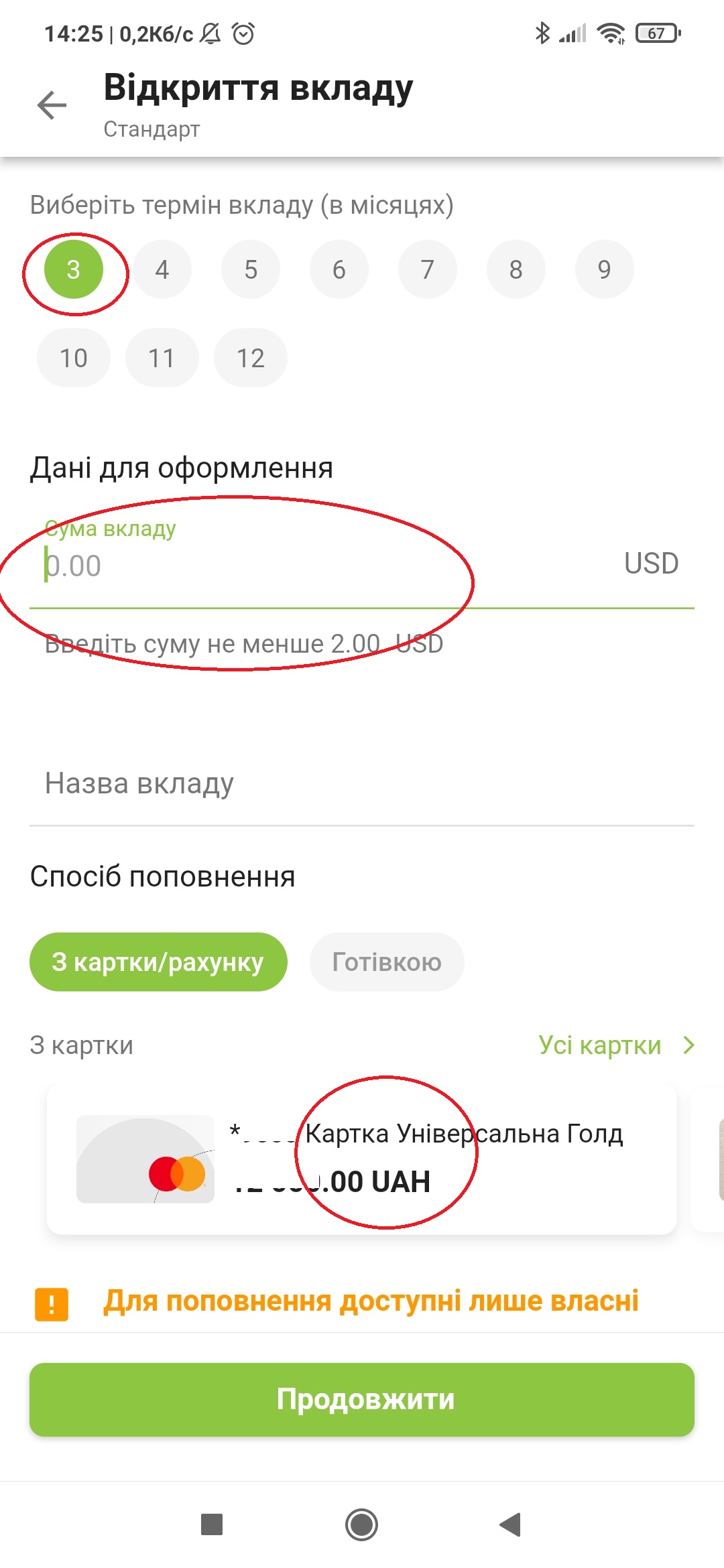Choose 8 months as deposit term
The height and width of the screenshot is (1568, 724).
516,269
